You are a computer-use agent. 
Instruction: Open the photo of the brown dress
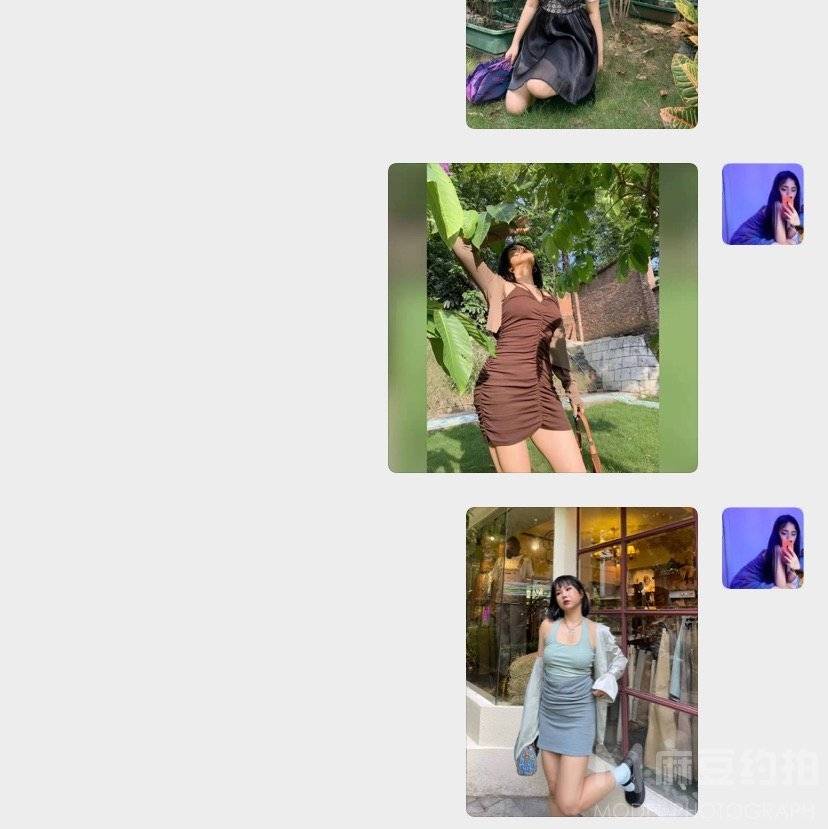tap(542, 318)
